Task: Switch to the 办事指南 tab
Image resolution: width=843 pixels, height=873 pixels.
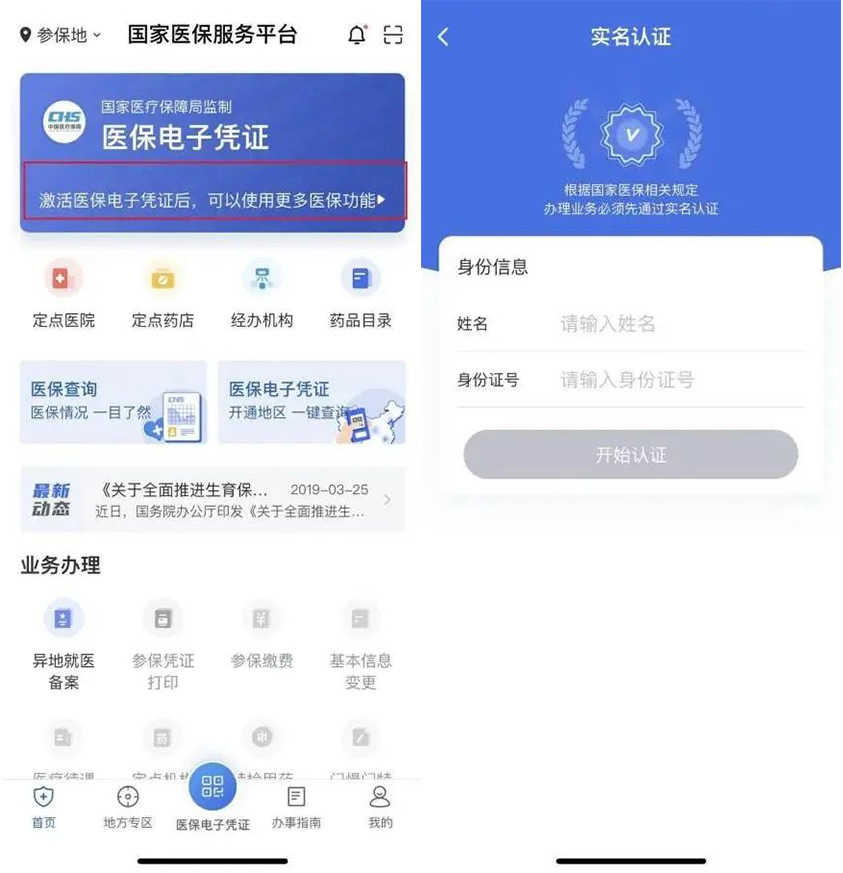Action: coord(296,807)
